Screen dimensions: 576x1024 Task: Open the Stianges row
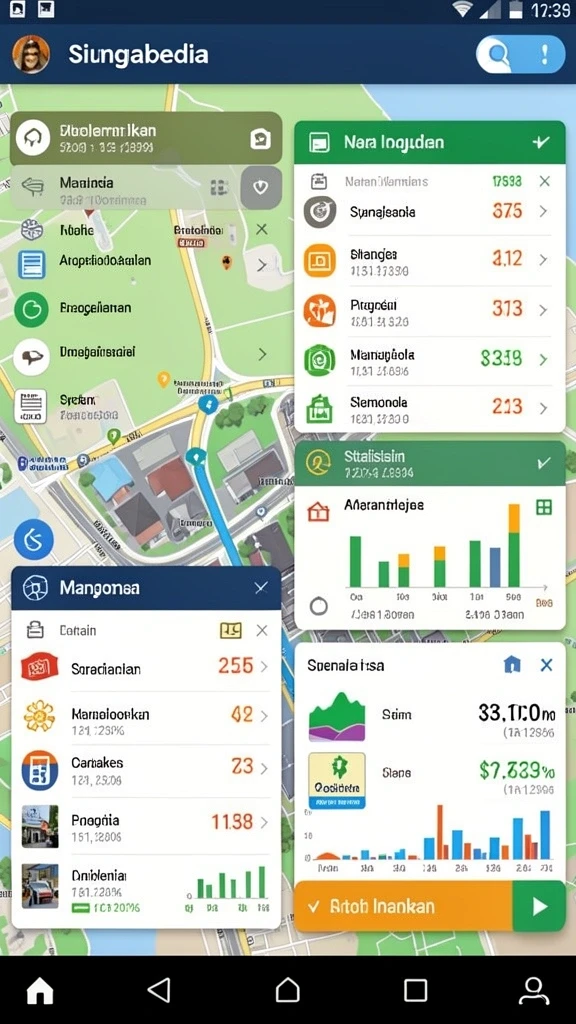pyautogui.click(x=429, y=260)
